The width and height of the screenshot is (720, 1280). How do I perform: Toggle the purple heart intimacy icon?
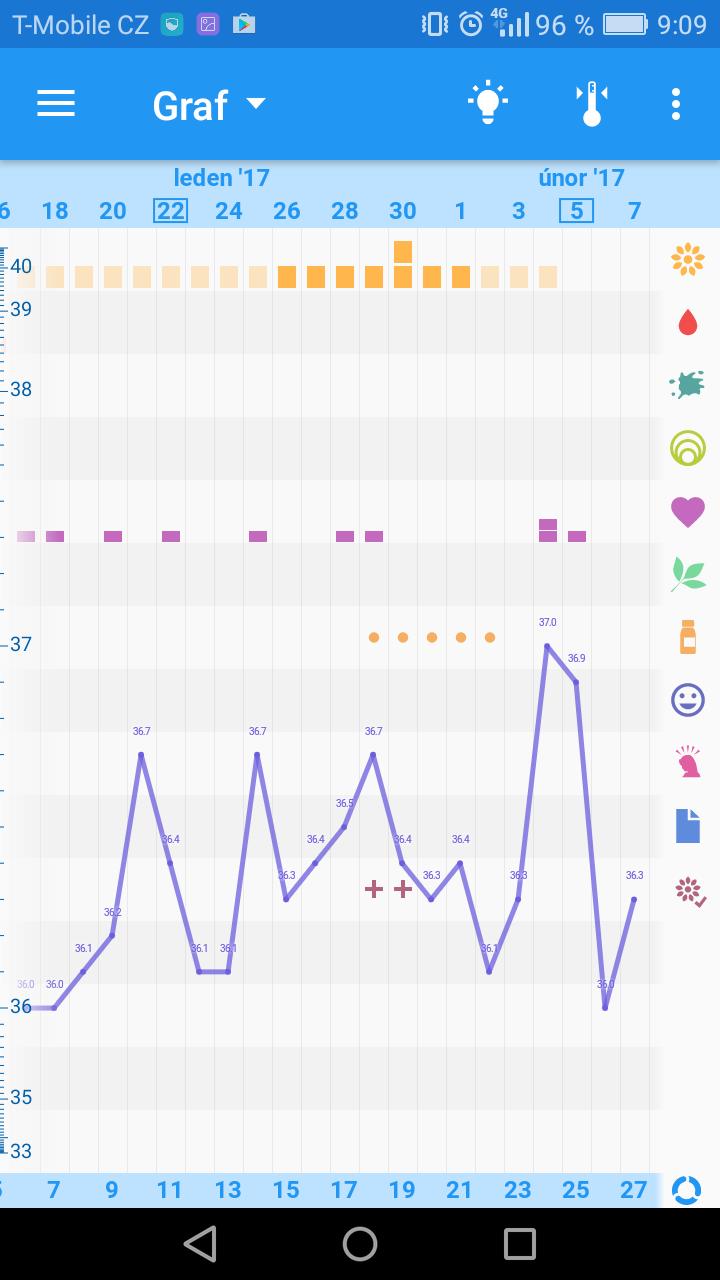[x=688, y=511]
